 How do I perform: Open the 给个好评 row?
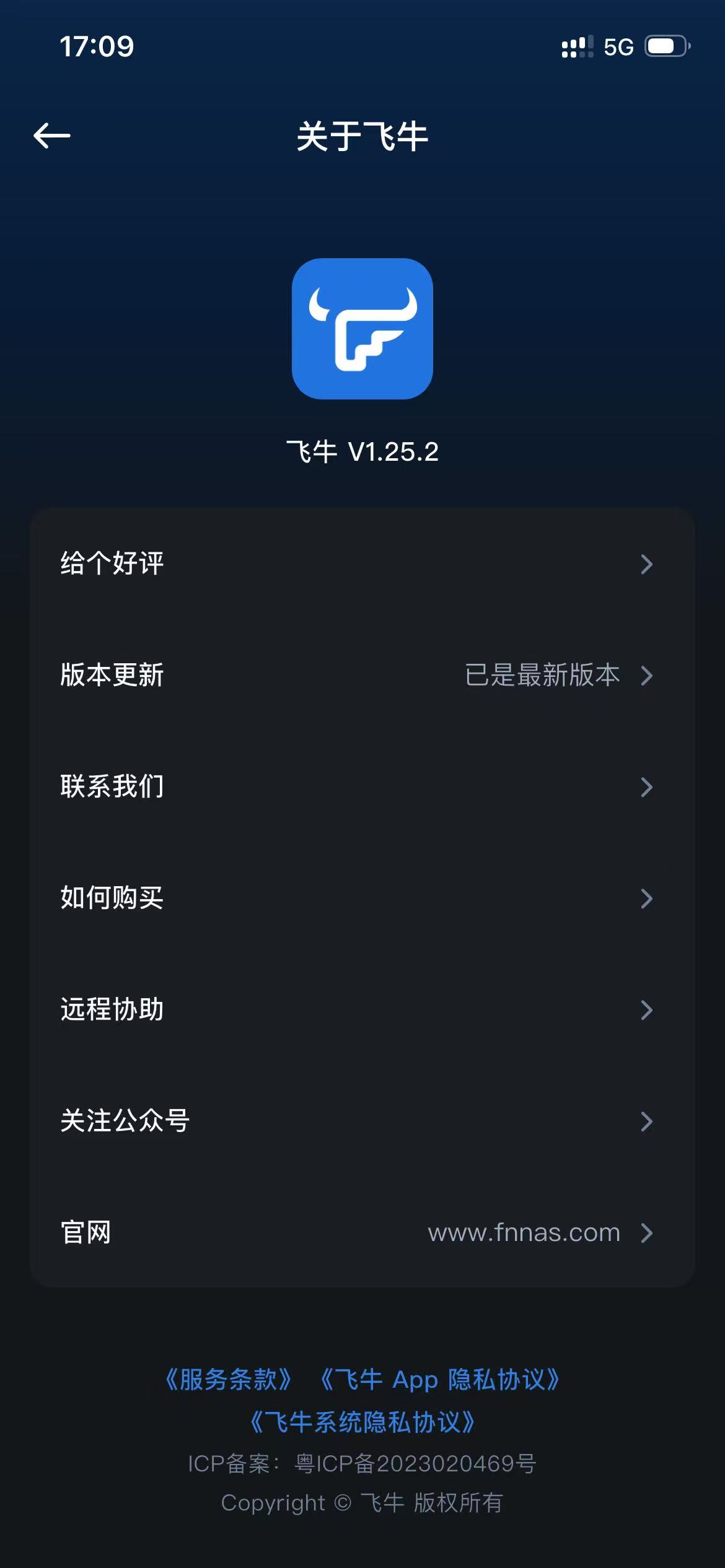point(248,562)
